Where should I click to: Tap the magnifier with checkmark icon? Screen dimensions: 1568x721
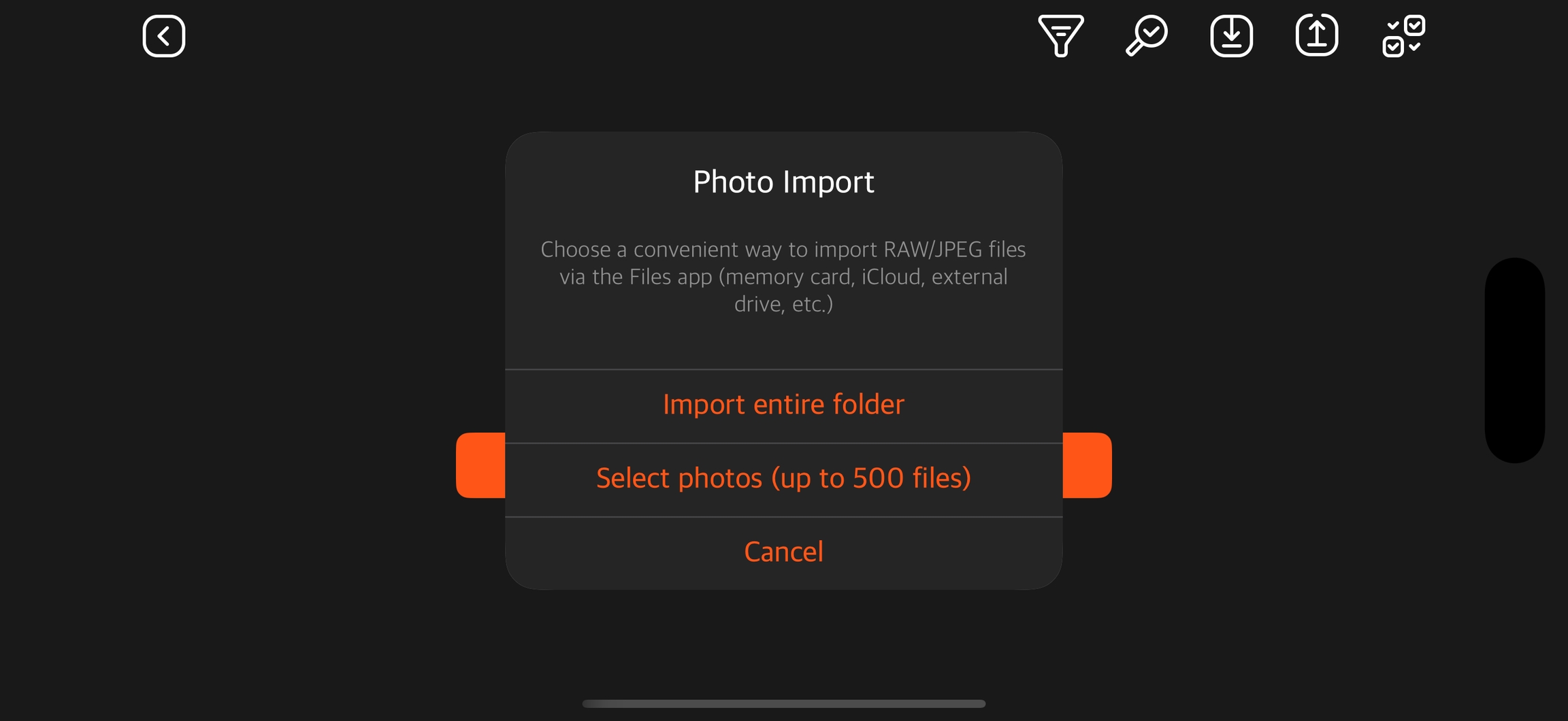tap(1146, 36)
